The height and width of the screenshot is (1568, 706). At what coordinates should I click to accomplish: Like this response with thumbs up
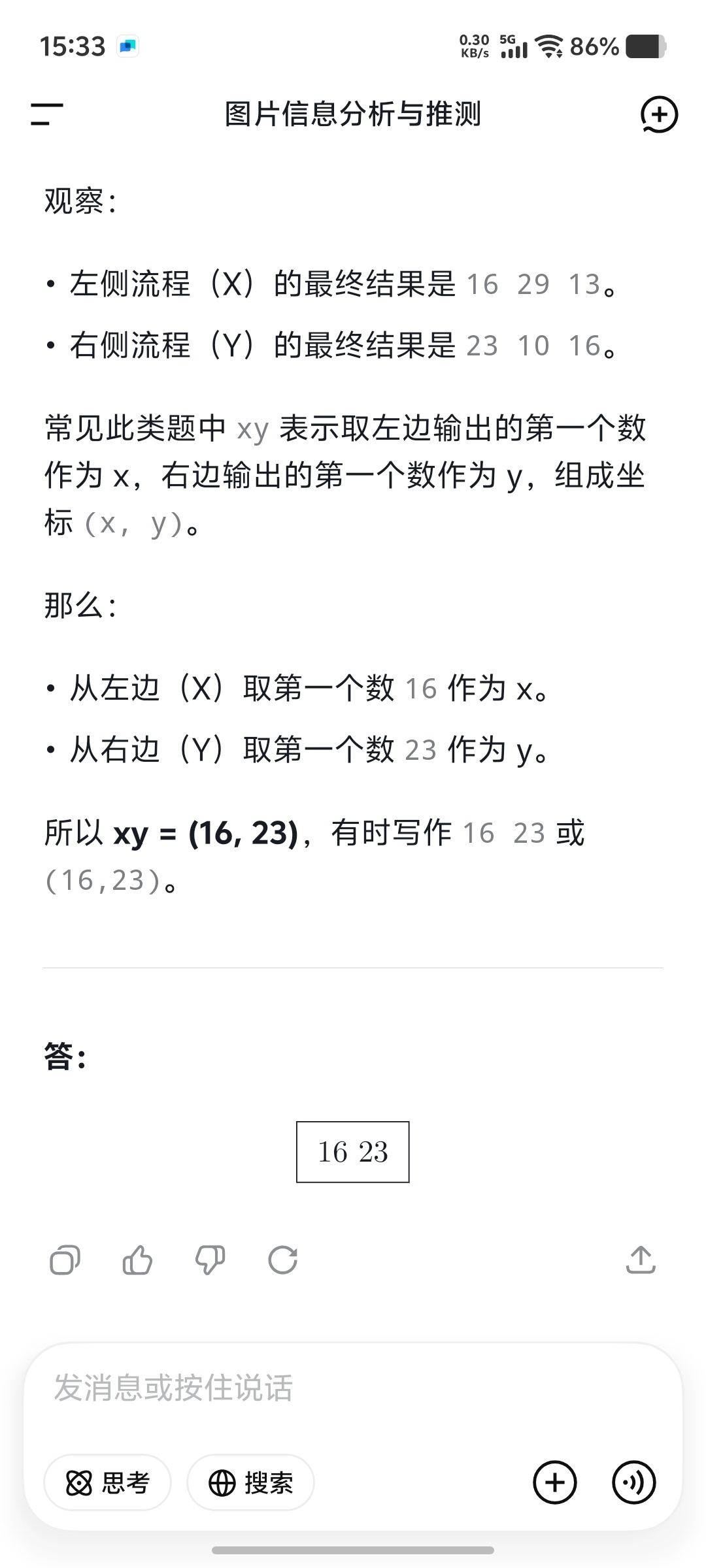pyautogui.click(x=137, y=1260)
